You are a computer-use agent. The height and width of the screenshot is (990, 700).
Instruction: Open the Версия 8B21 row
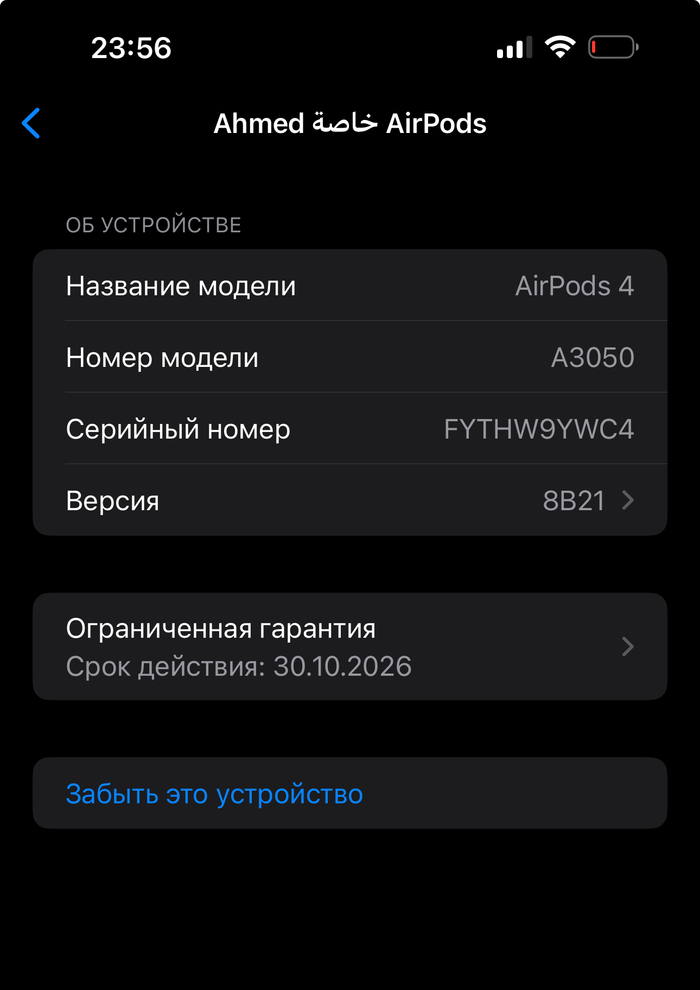pyautogui.click(x=350, y=500)
